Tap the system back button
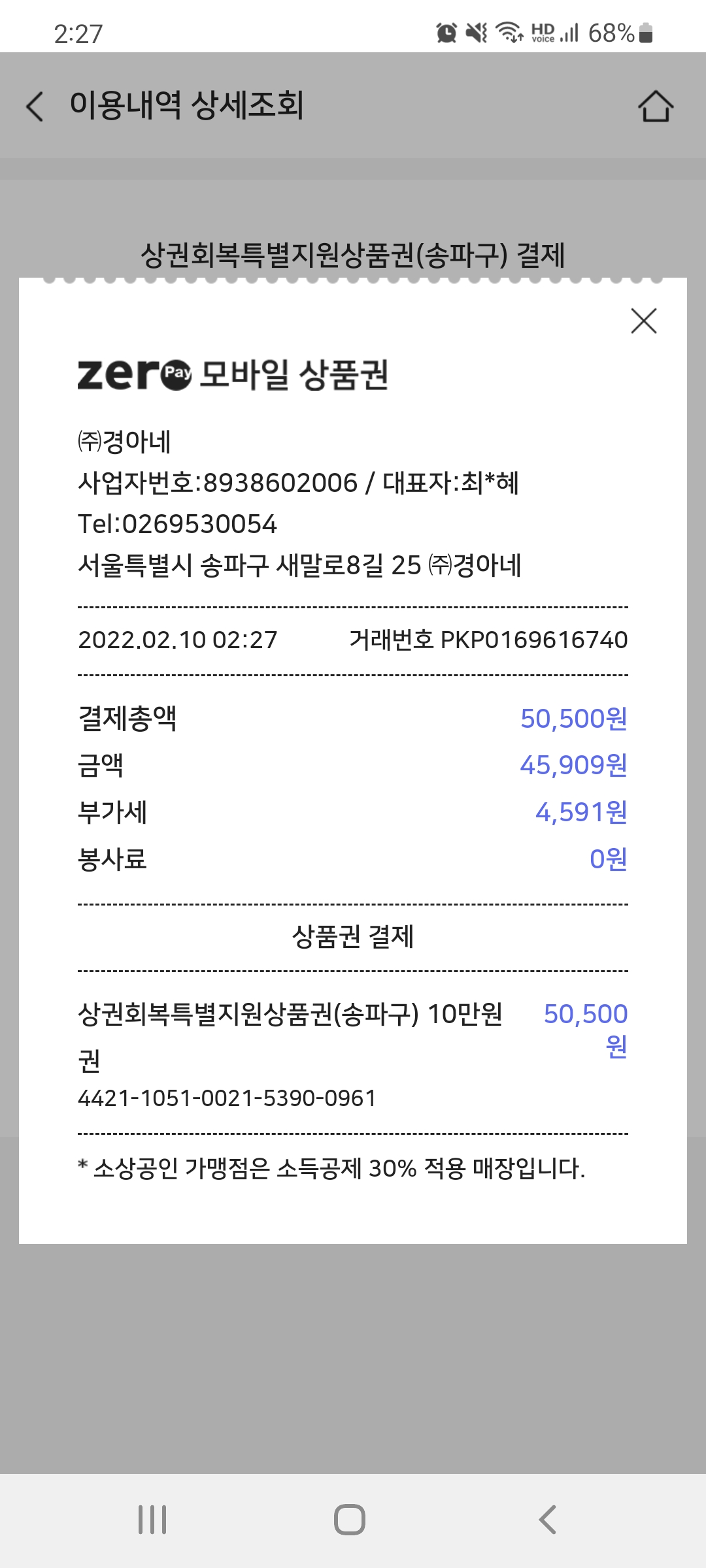The width and height of the screenshot is (706, 1568). click(548, 1519)
